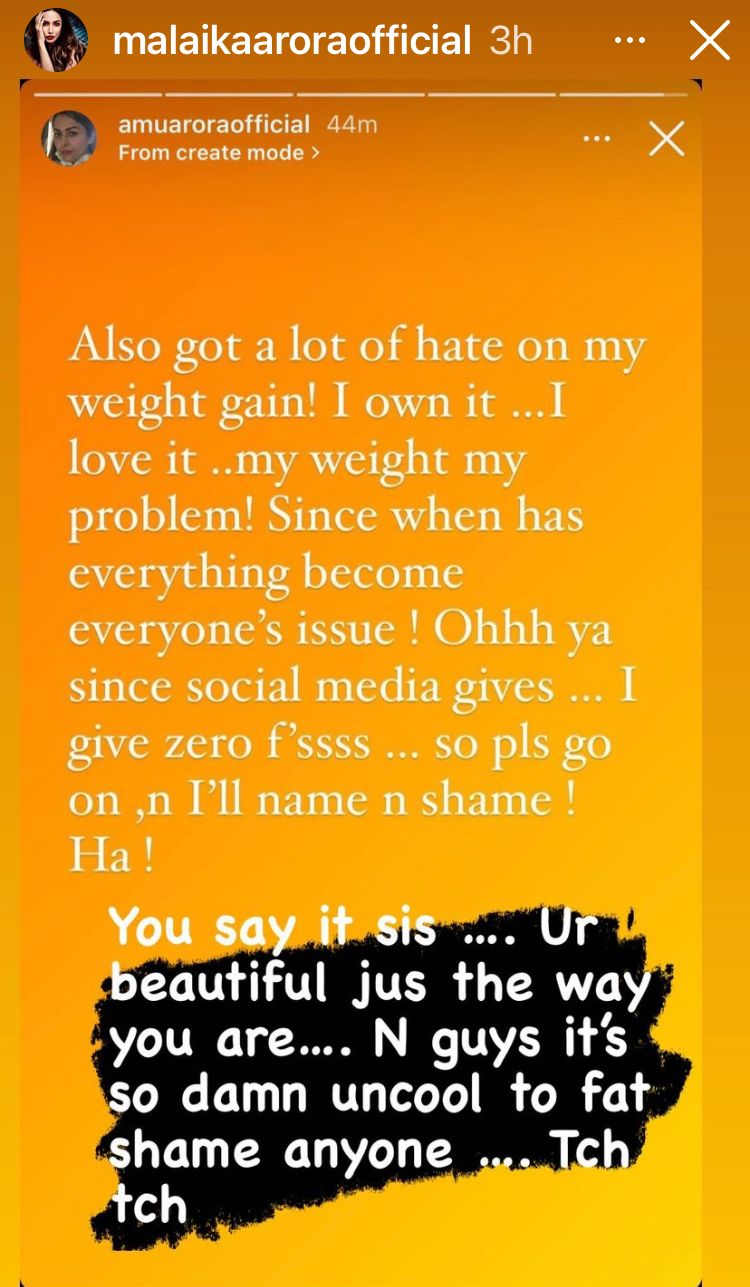Open the story's three-dot options menu

click(629, 41)
